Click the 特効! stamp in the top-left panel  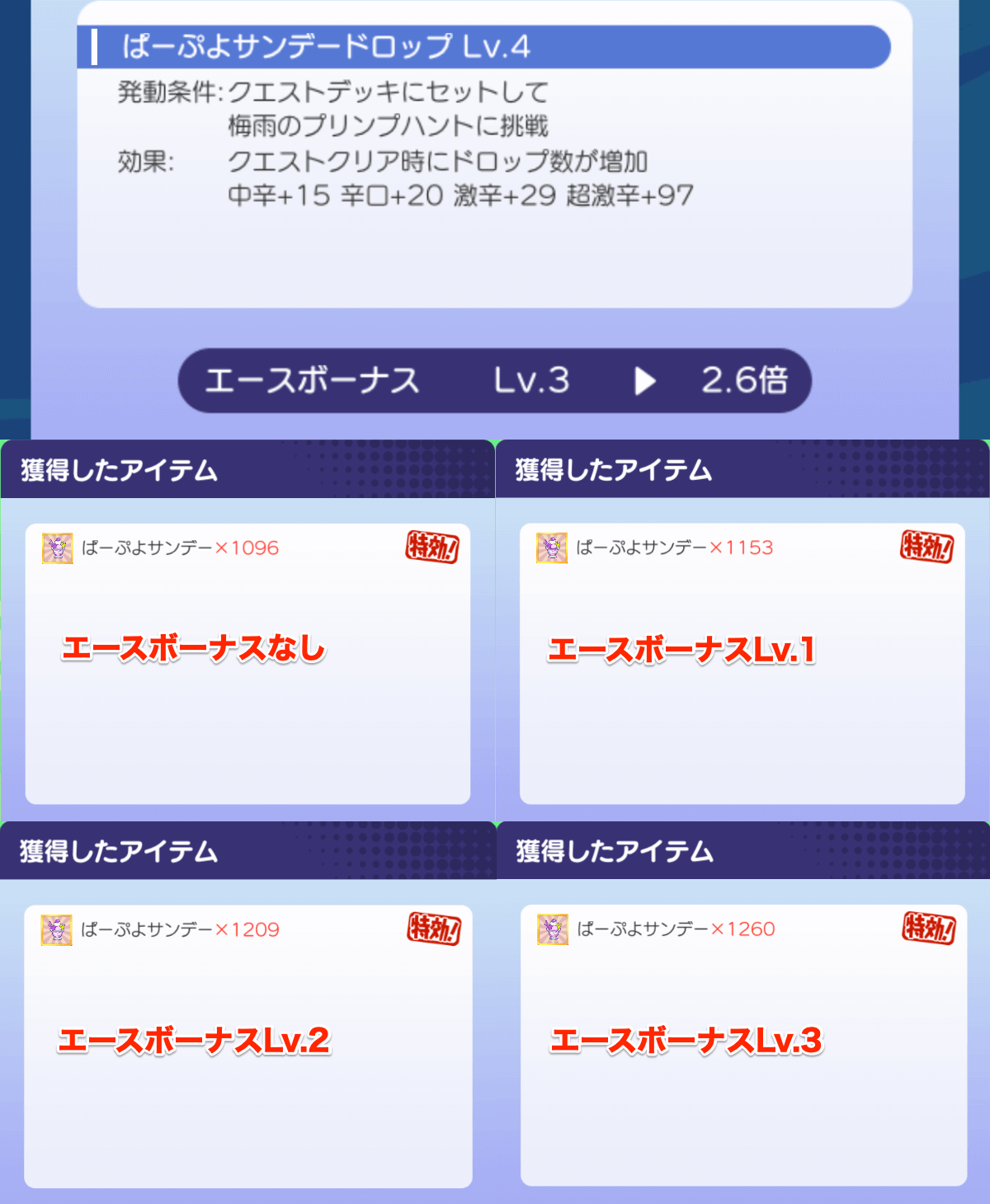pyautogui.click(x=432, y=545)
